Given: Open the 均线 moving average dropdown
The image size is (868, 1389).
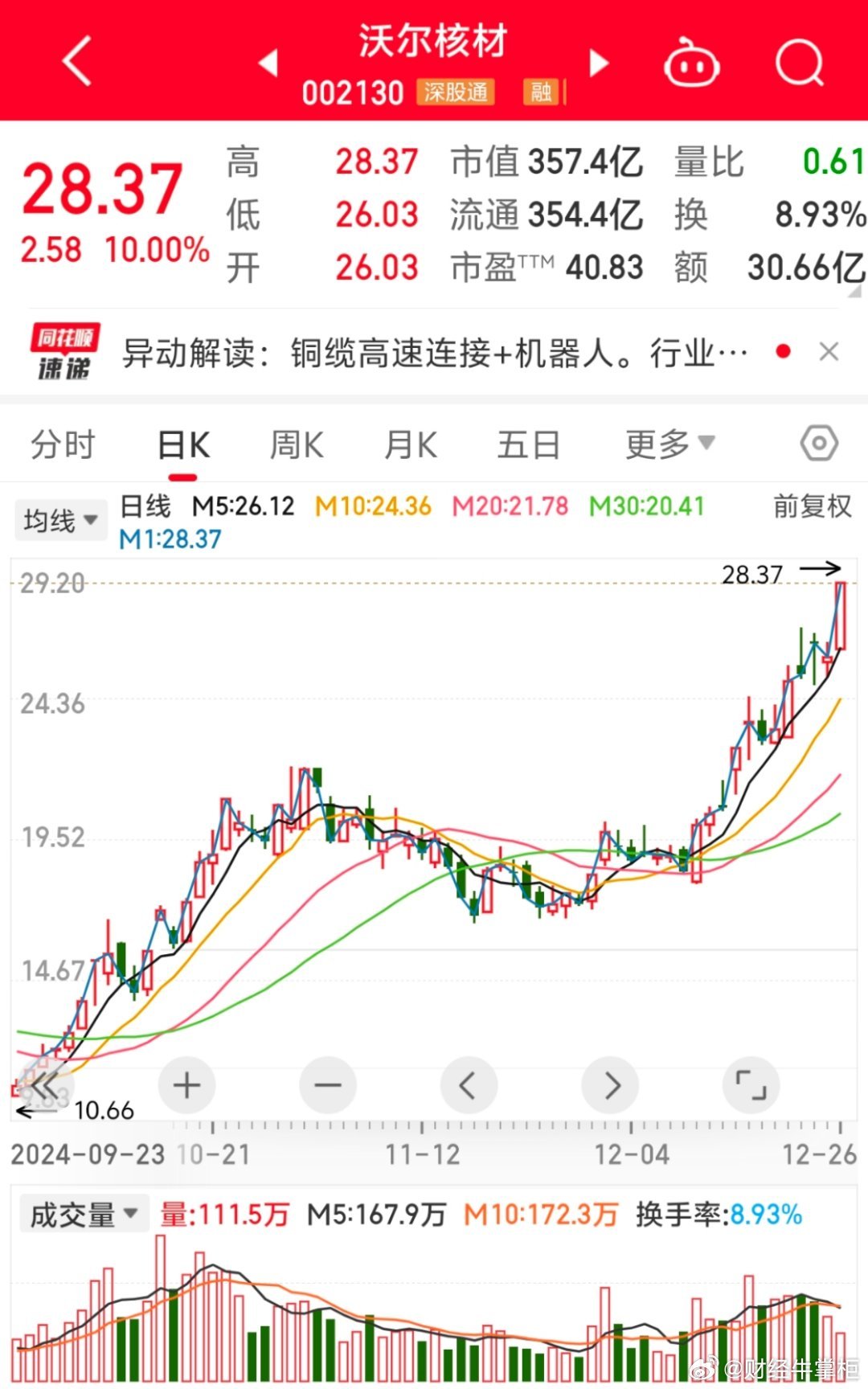Looking at the screenshot, I should [x=60, y=519].
